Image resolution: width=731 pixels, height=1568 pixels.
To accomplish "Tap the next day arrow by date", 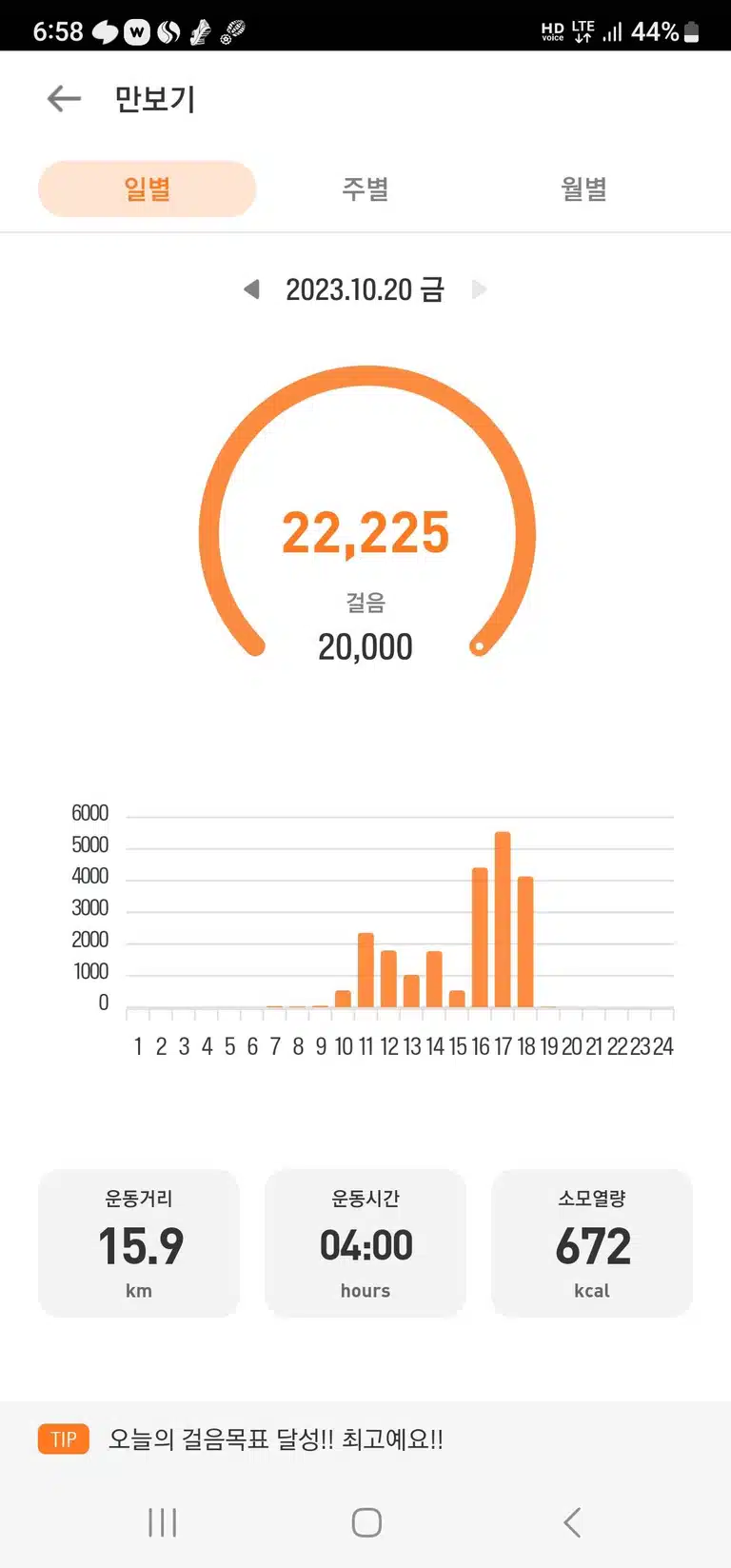I will [x=479, y=289].
